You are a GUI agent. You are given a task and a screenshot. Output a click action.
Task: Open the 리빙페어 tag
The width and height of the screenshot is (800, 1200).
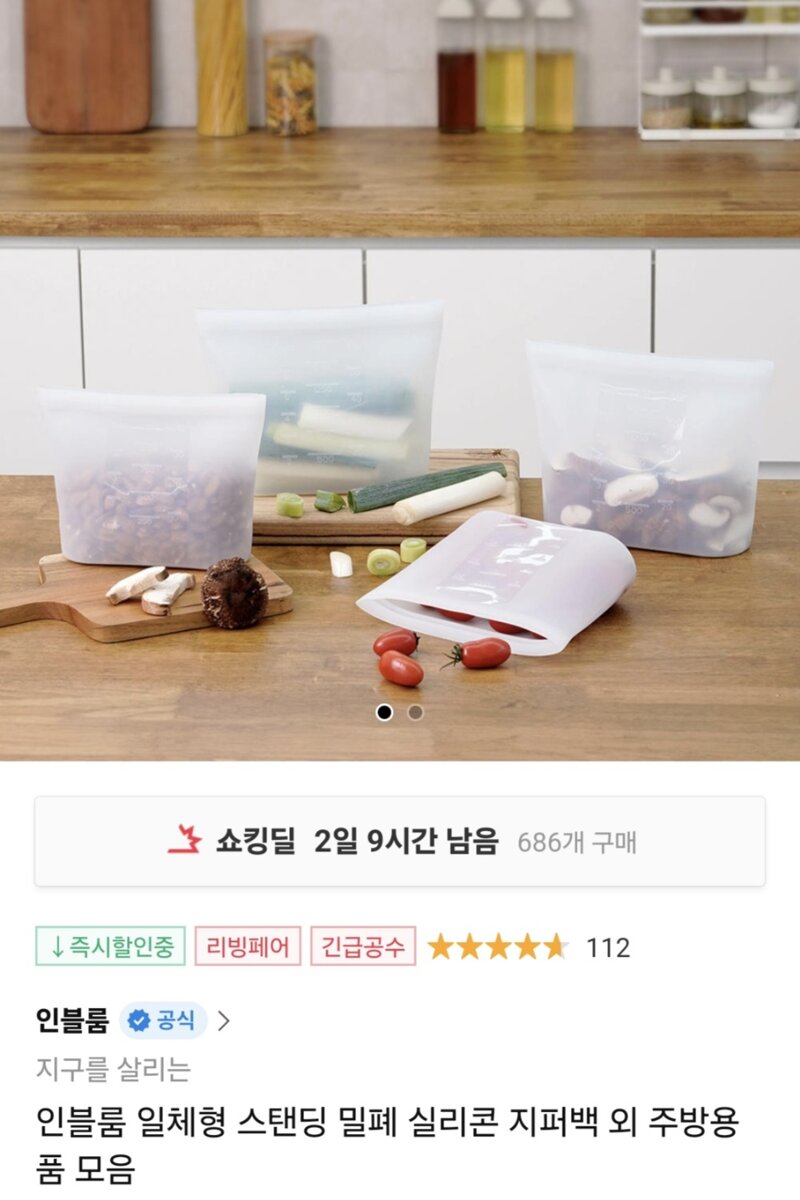[x=248, y=946]
